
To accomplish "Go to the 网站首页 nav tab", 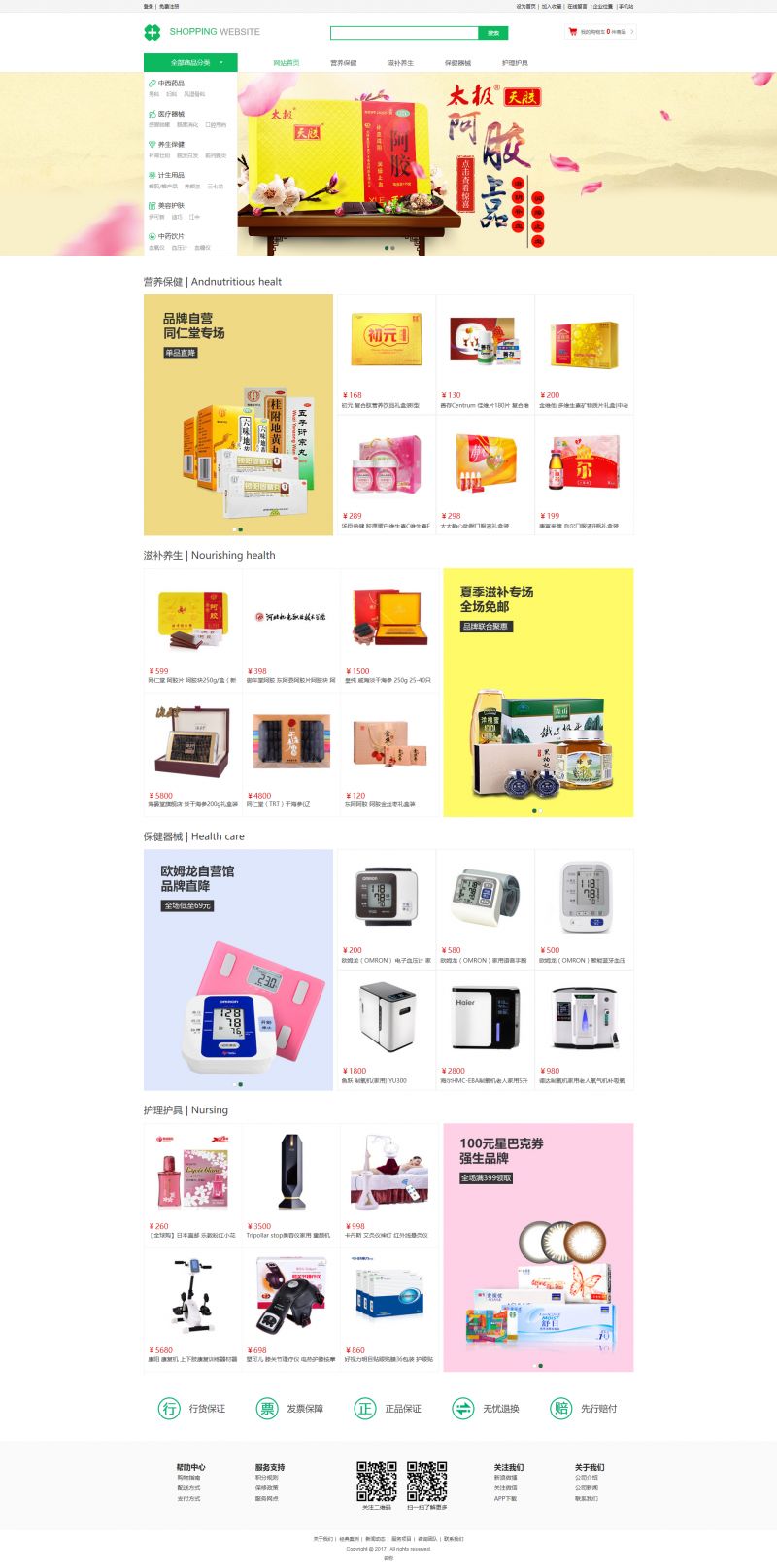I will pos(286,63).
